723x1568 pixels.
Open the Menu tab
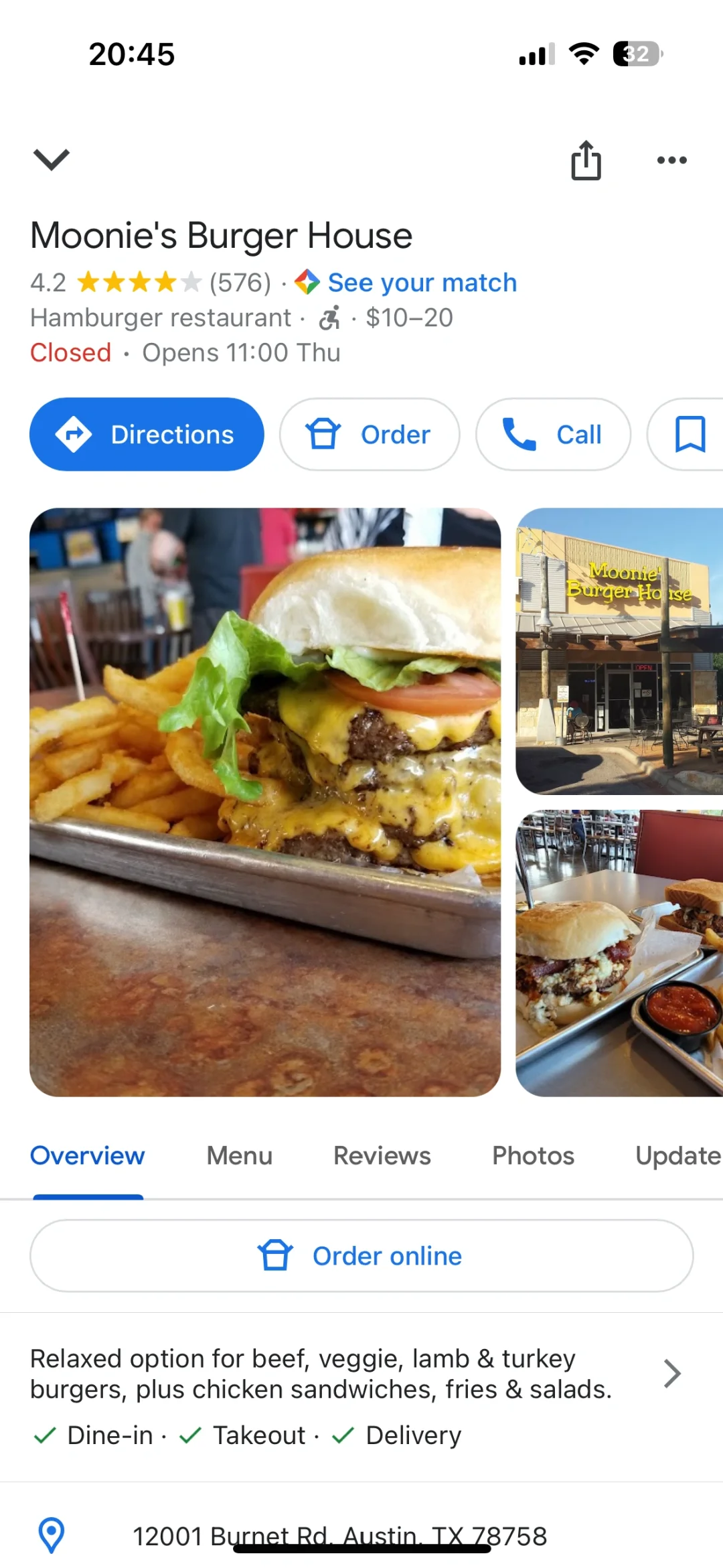coord(239,1155)
